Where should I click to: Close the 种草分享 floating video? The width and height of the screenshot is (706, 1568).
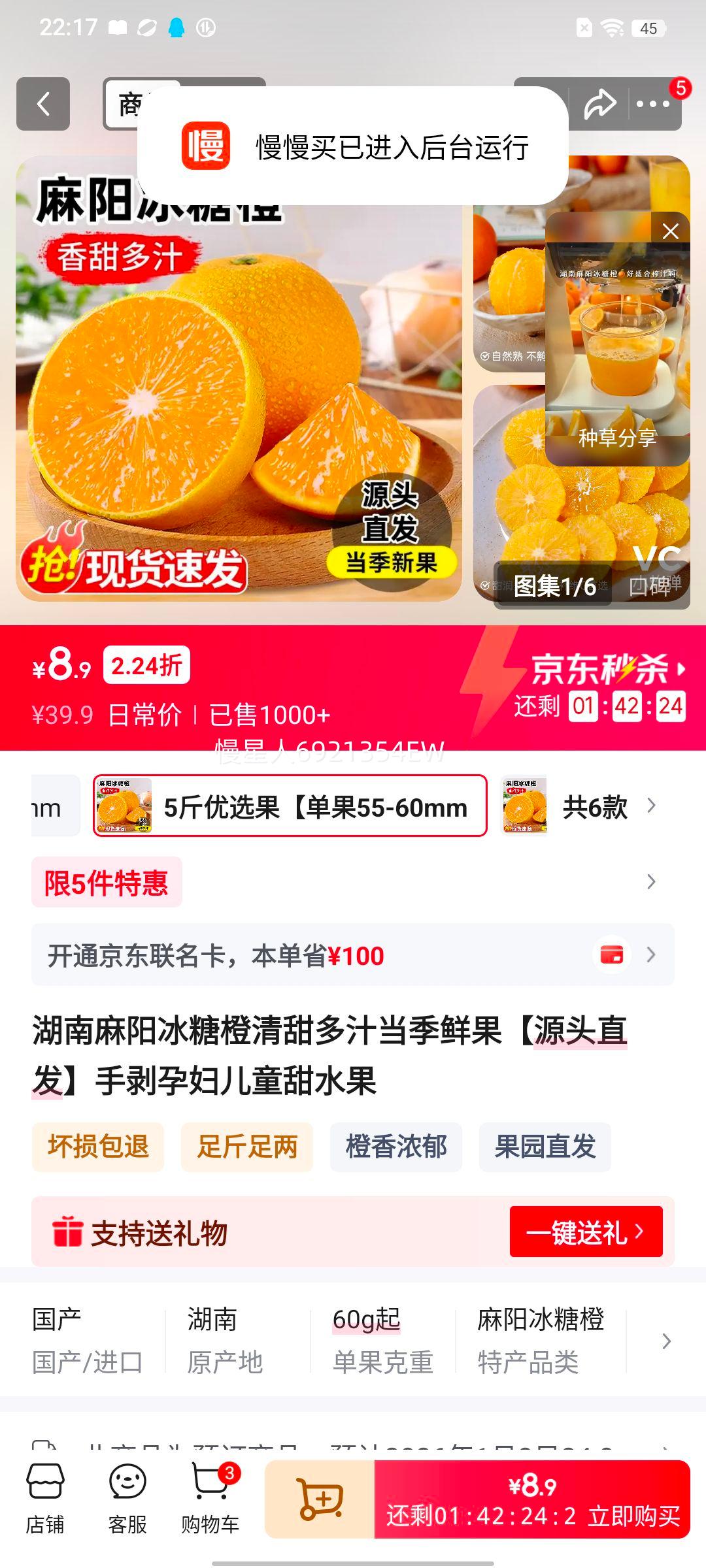pos(670,231)
